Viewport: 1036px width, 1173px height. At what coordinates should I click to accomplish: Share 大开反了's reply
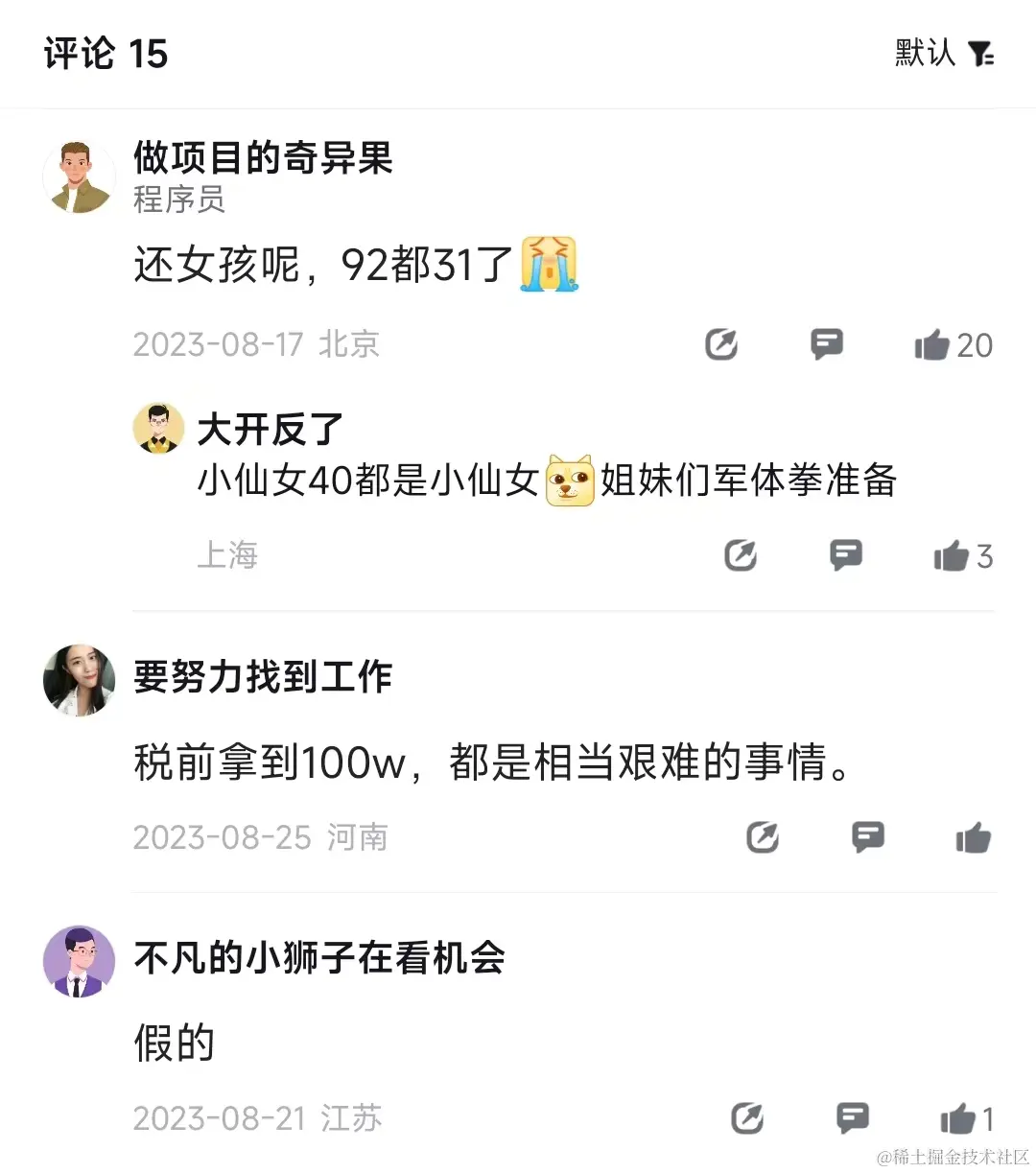[x=741, y=555]
